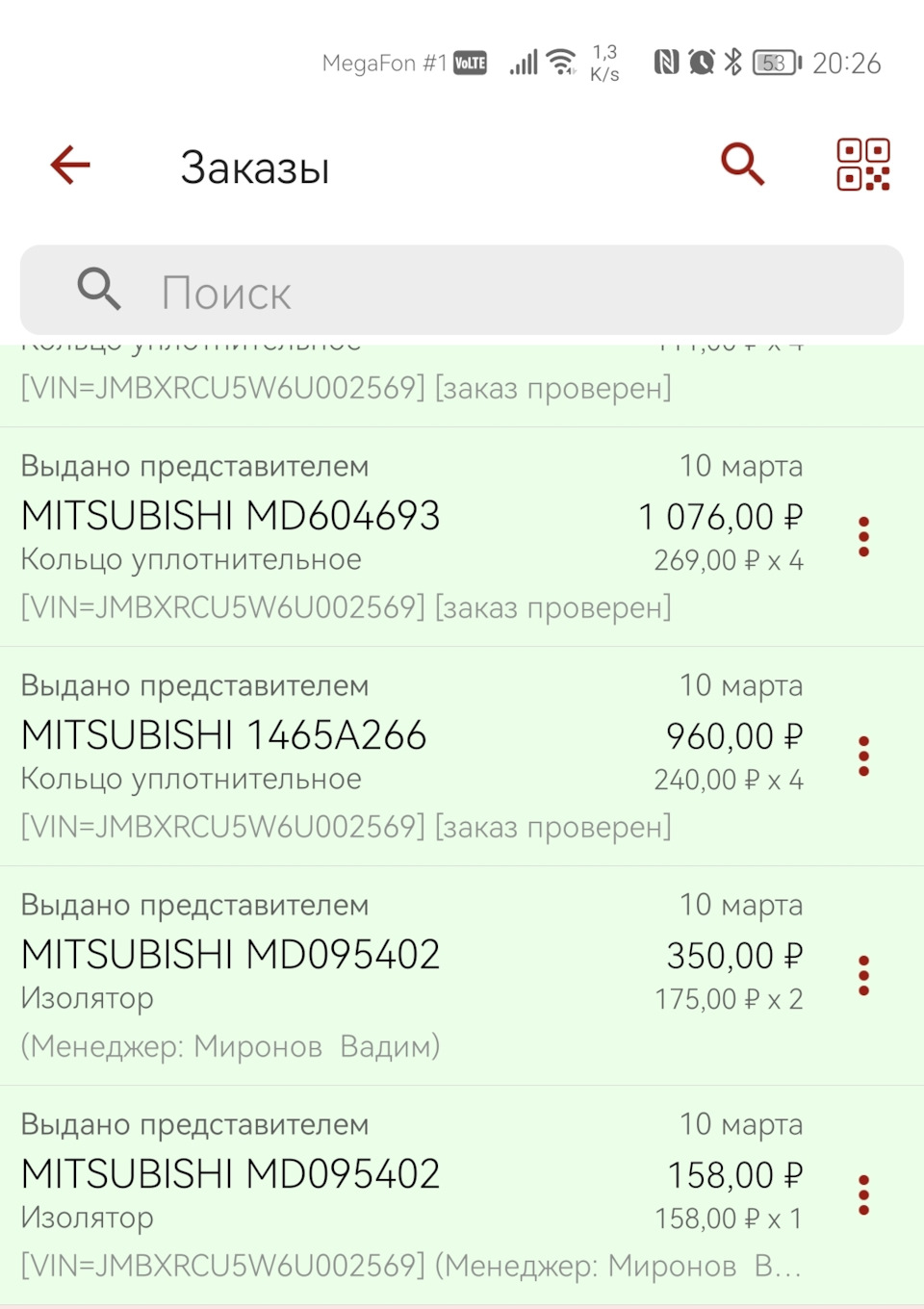This screenshot has height=1309, width=924.
Task: Go back from the Заказы screen
Action: 70,165
